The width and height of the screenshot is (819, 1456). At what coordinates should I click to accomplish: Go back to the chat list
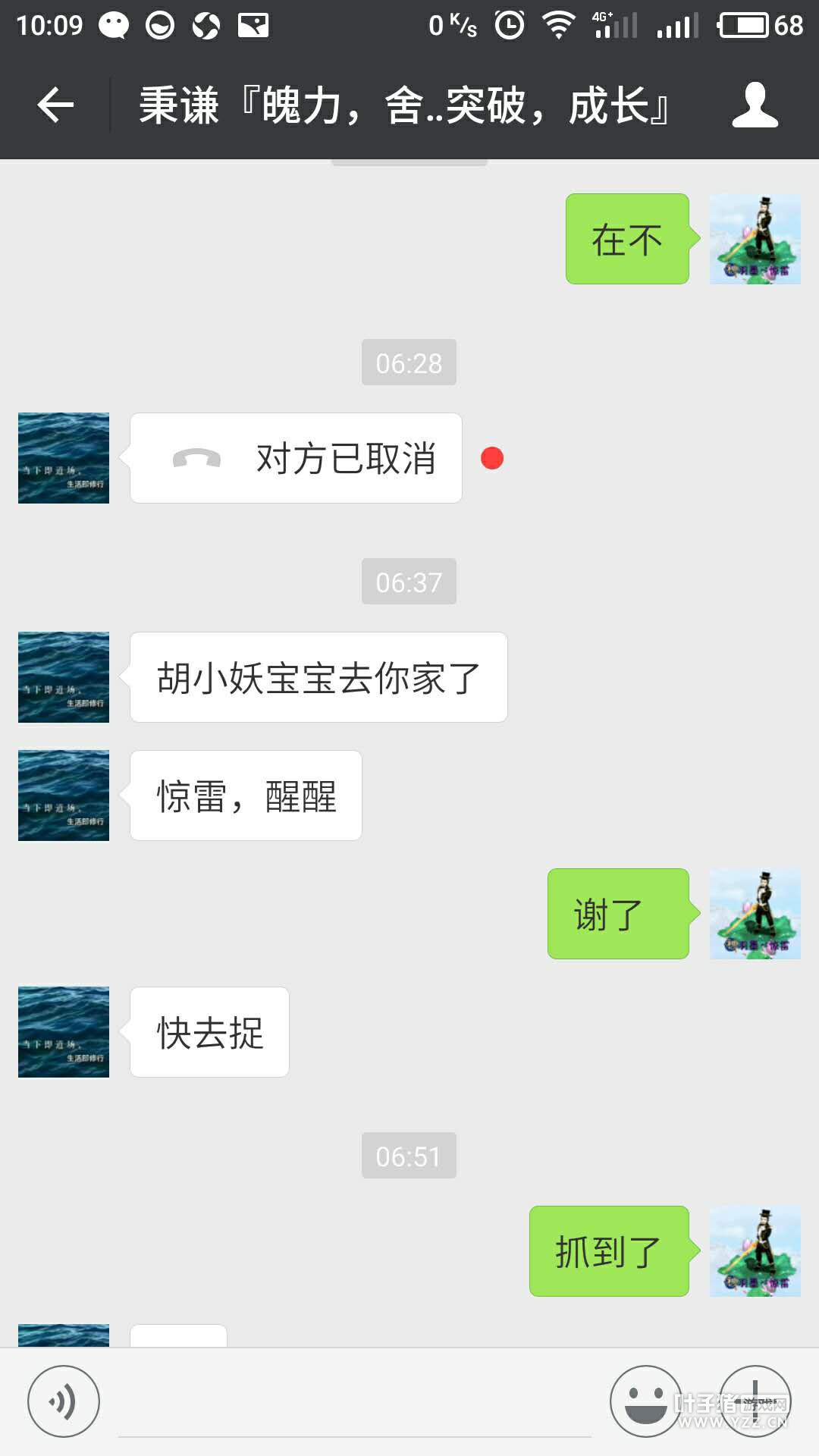pyautogui.click(x=55, y=105)
